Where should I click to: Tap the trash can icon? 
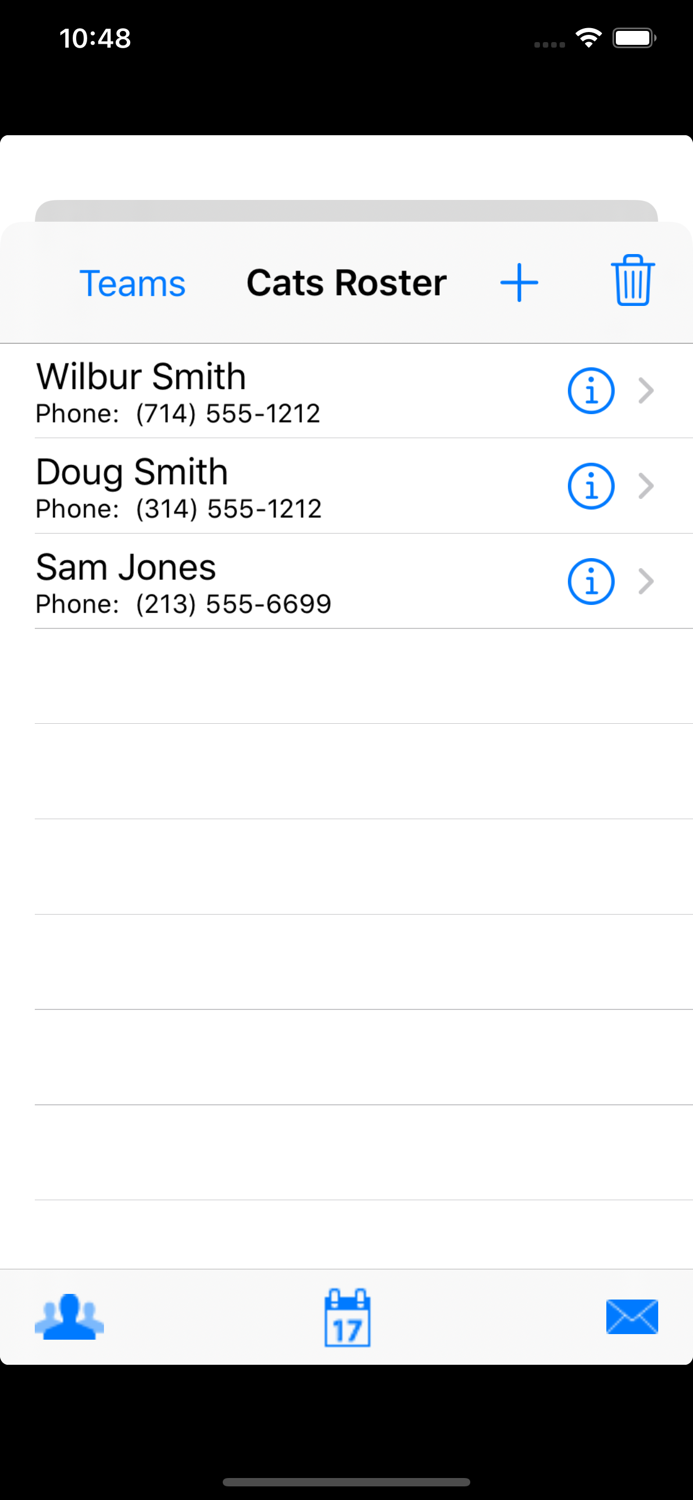click(632, 280)
